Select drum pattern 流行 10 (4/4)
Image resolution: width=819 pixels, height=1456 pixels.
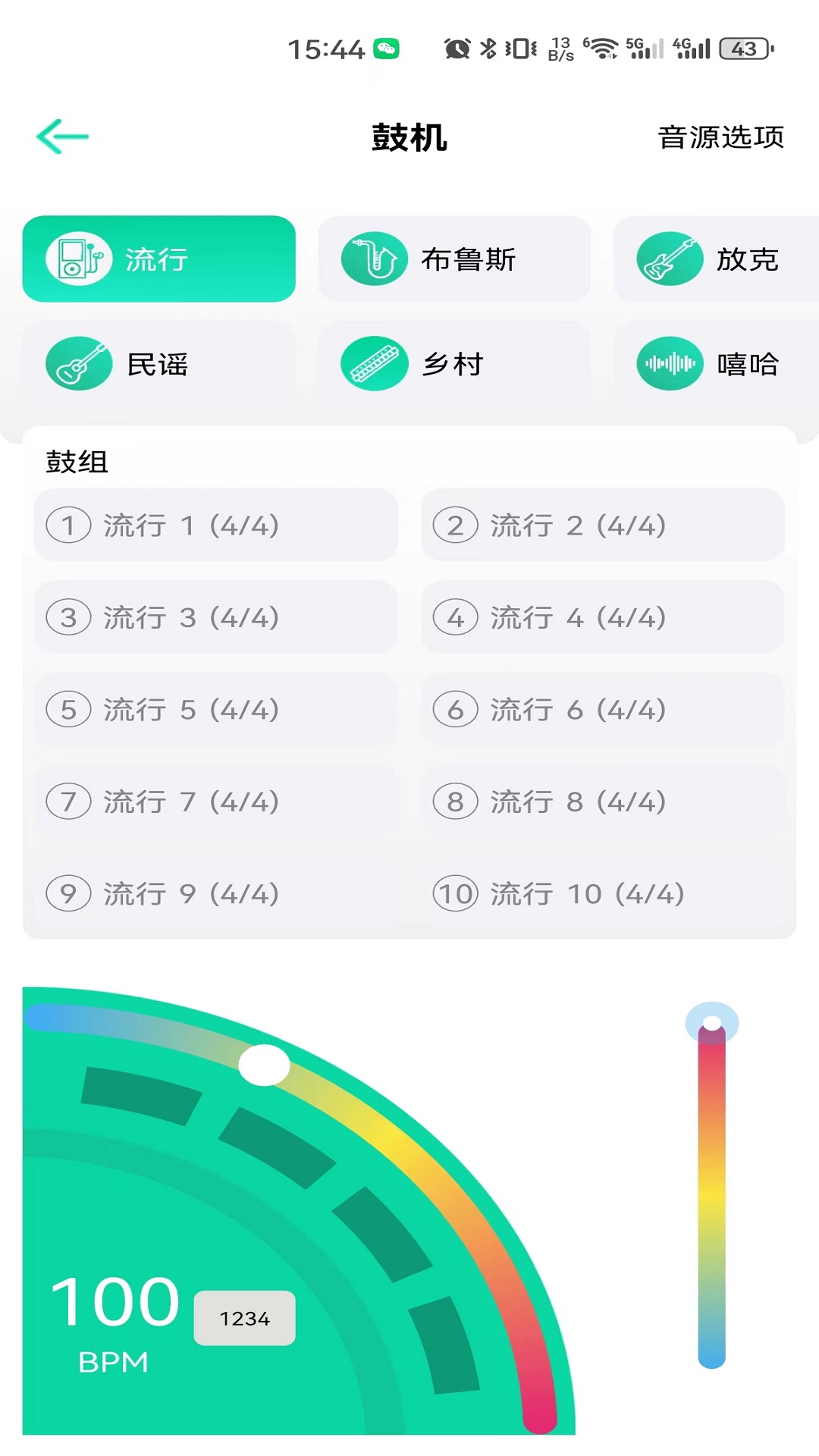click(601, 893)
